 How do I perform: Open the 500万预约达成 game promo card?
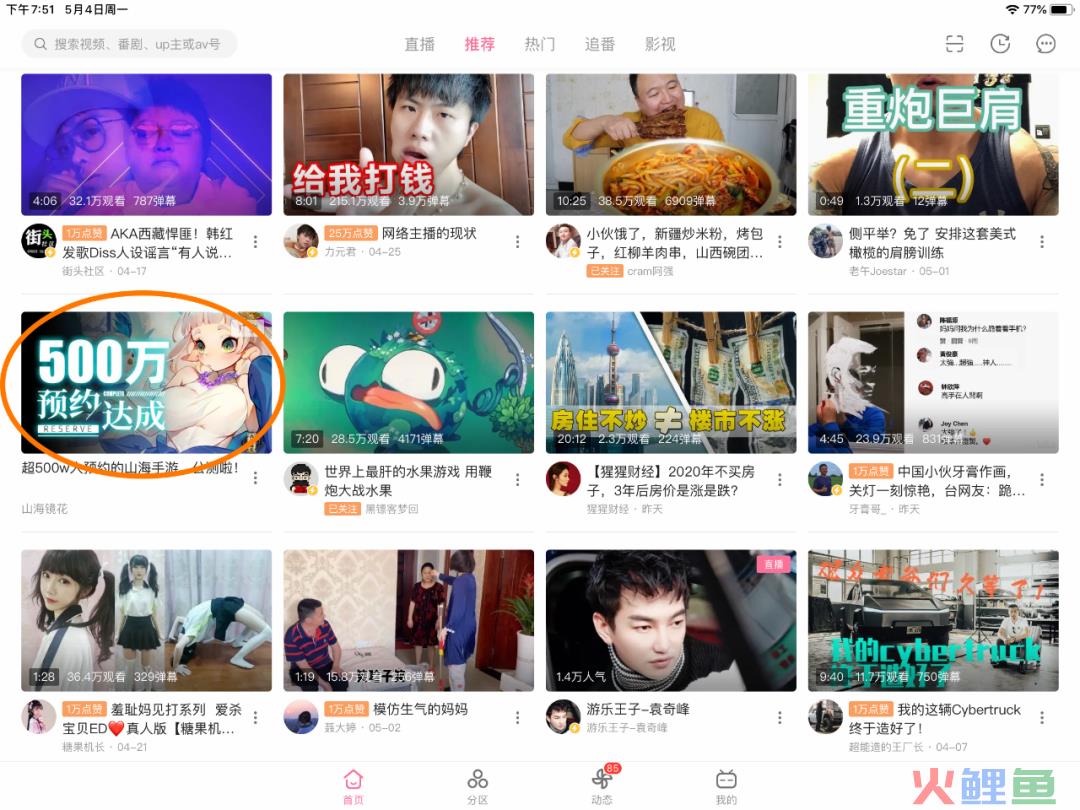tap(146, 382)
